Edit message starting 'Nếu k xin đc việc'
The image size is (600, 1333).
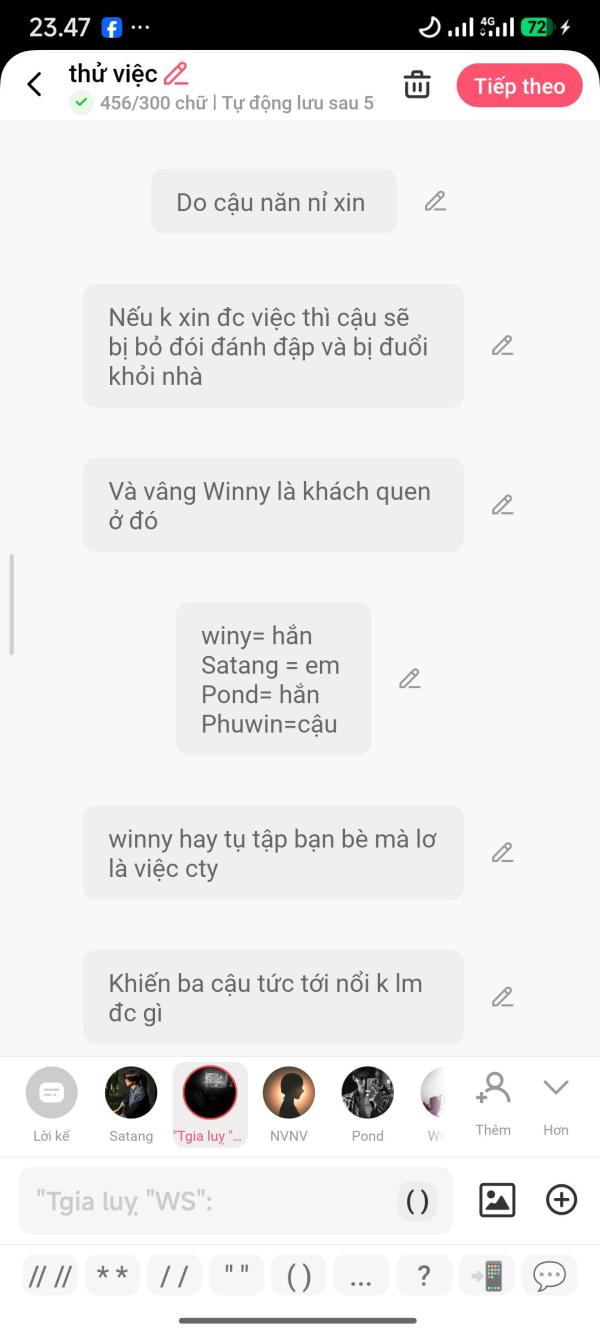click(502, 346)
